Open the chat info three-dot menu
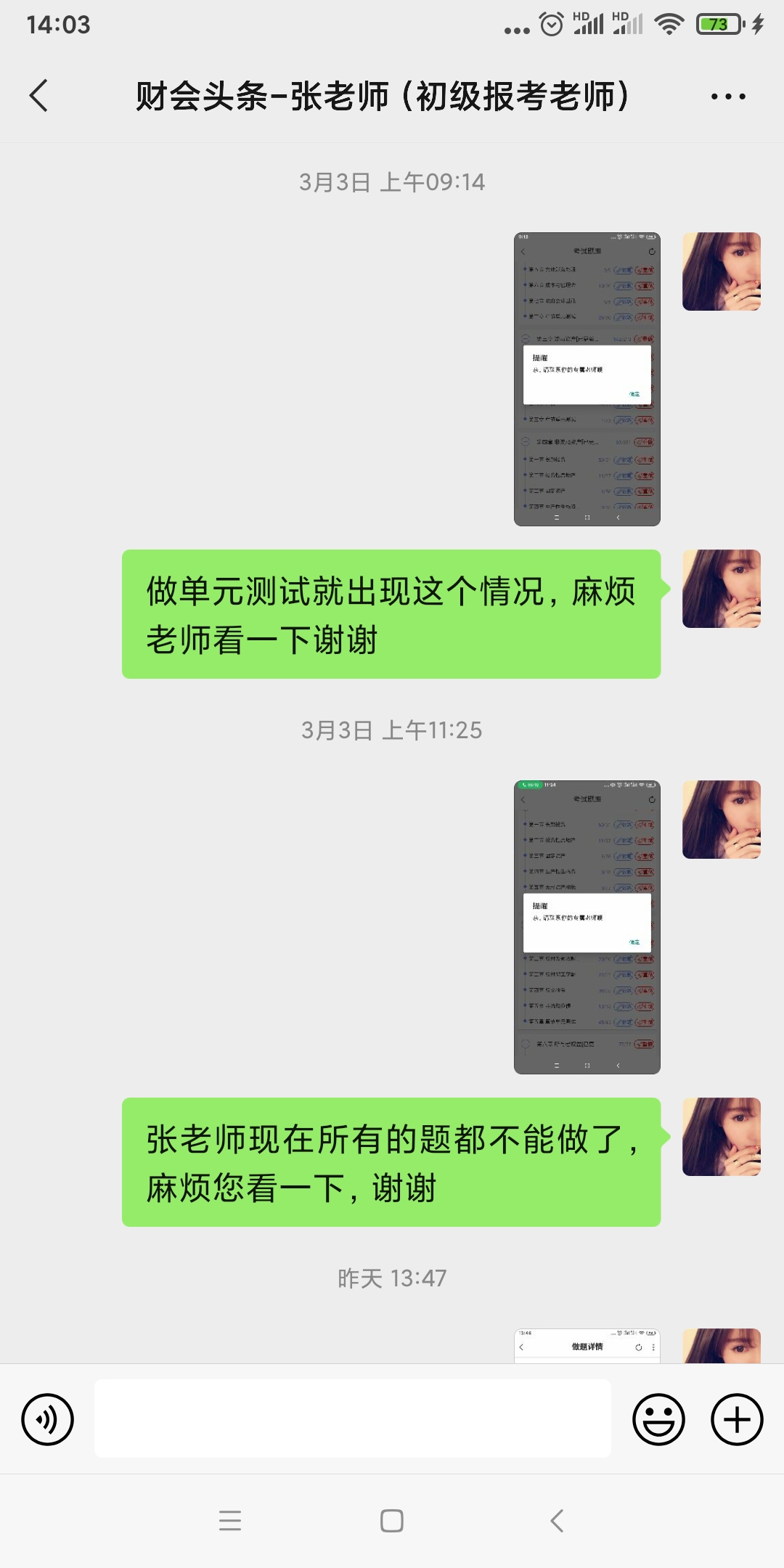The width and height of the screenshot is (784, 1568). (727, 97)
